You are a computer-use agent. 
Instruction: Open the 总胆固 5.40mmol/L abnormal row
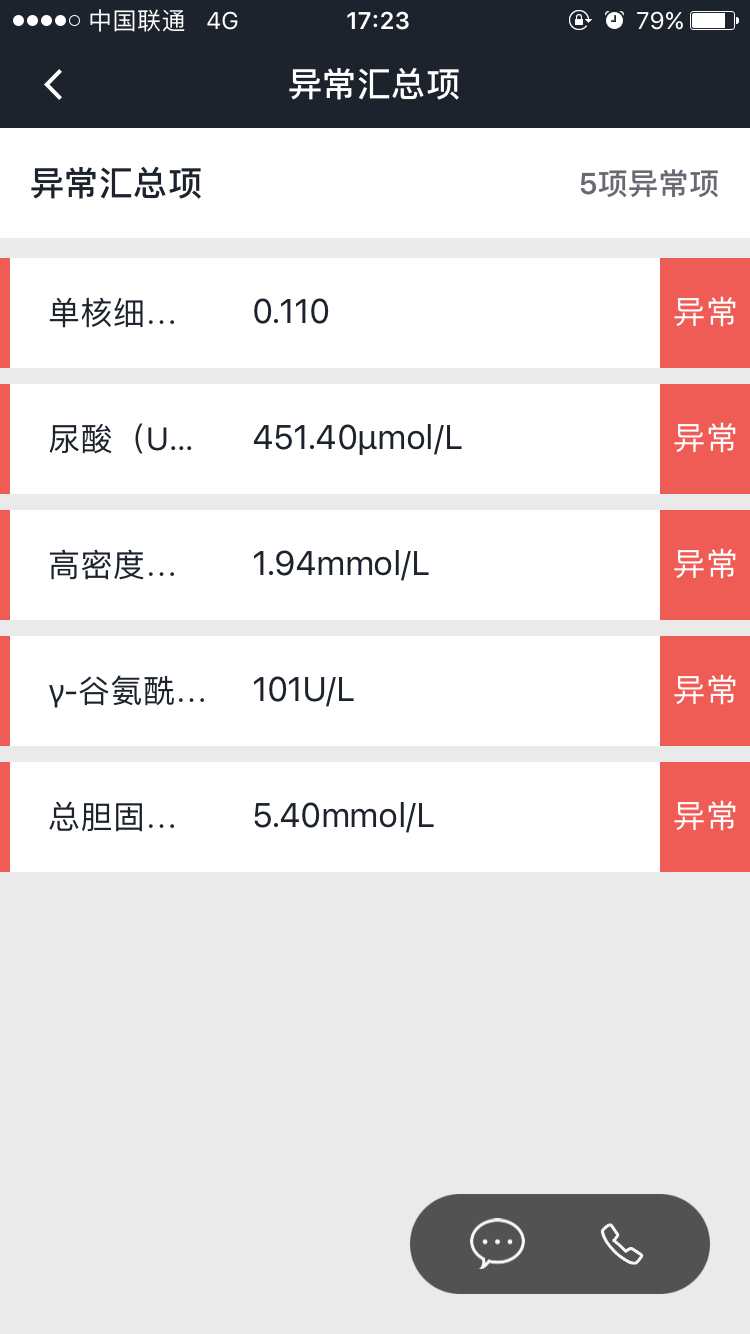pyautogui.click(x=375, y=817)
